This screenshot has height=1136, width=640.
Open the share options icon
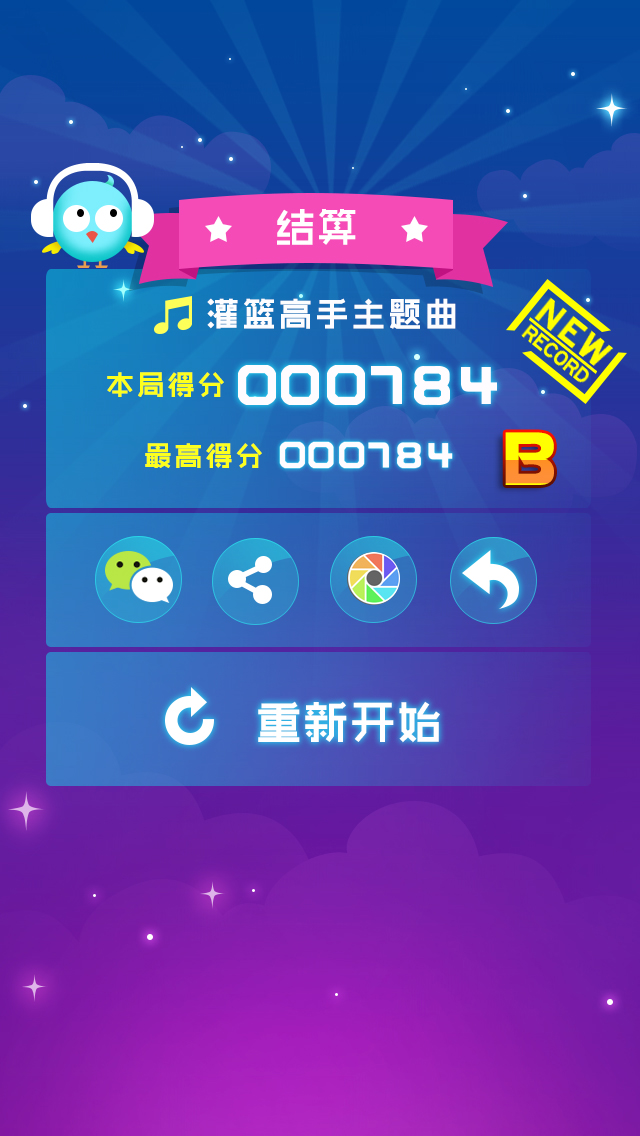(255, 580)
